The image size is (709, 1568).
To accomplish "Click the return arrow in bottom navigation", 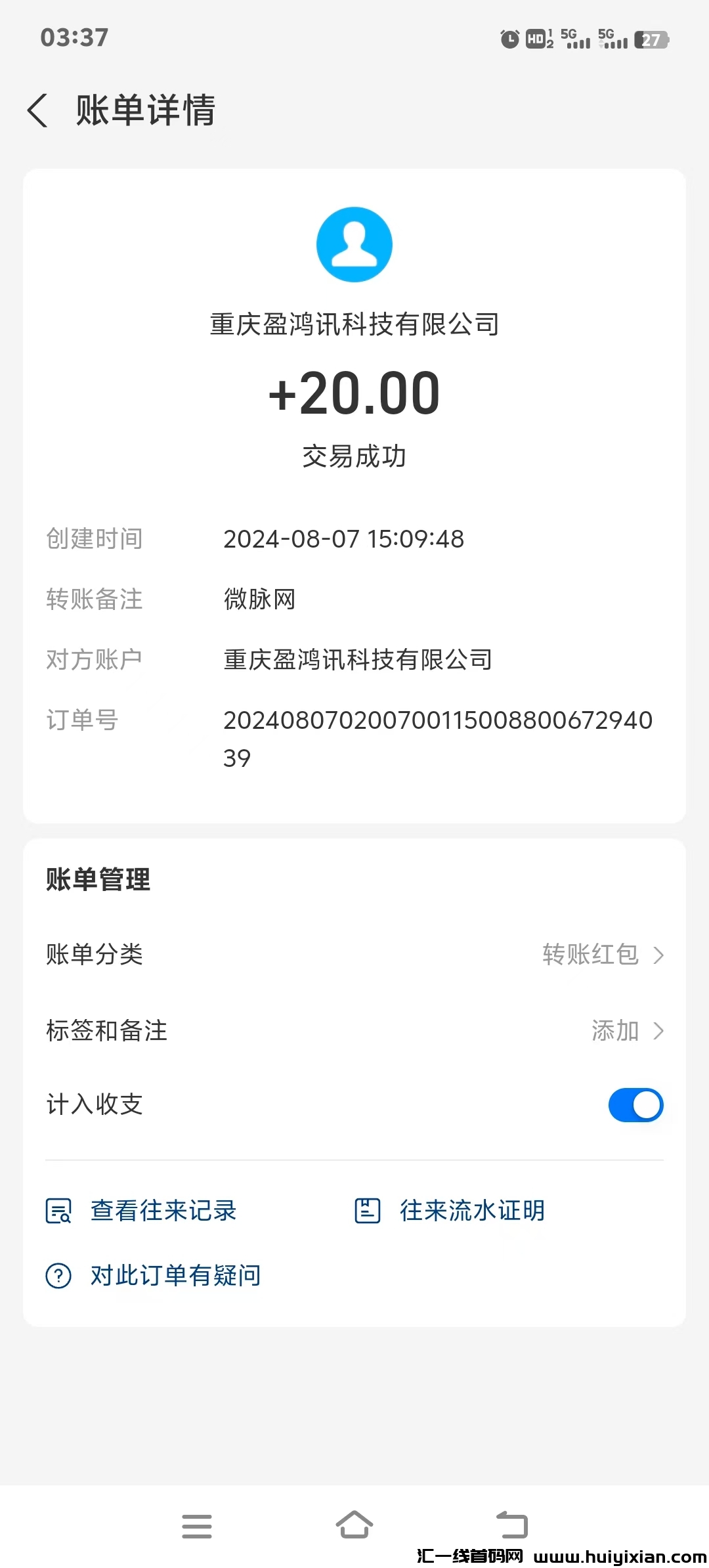I will [x=513, y=1526].
